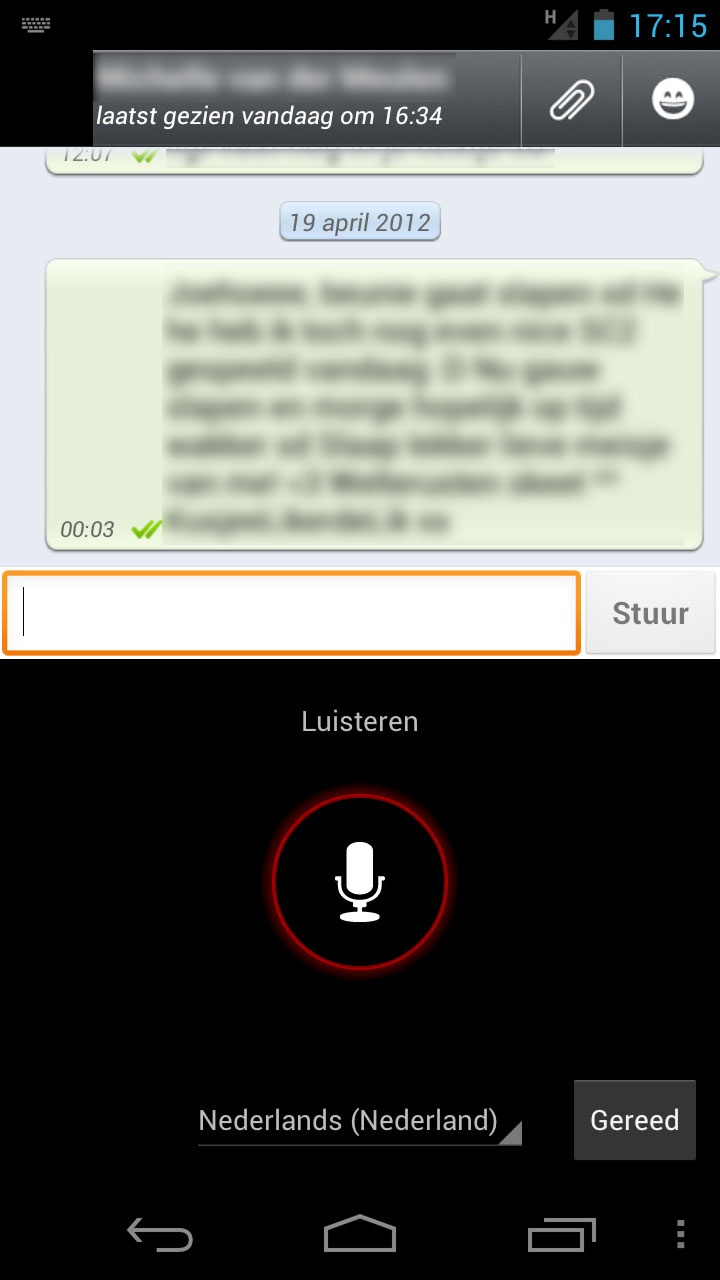Open the attachment paperclip
This screenshot has width=720, height=1280.
(x=572, y=100)
